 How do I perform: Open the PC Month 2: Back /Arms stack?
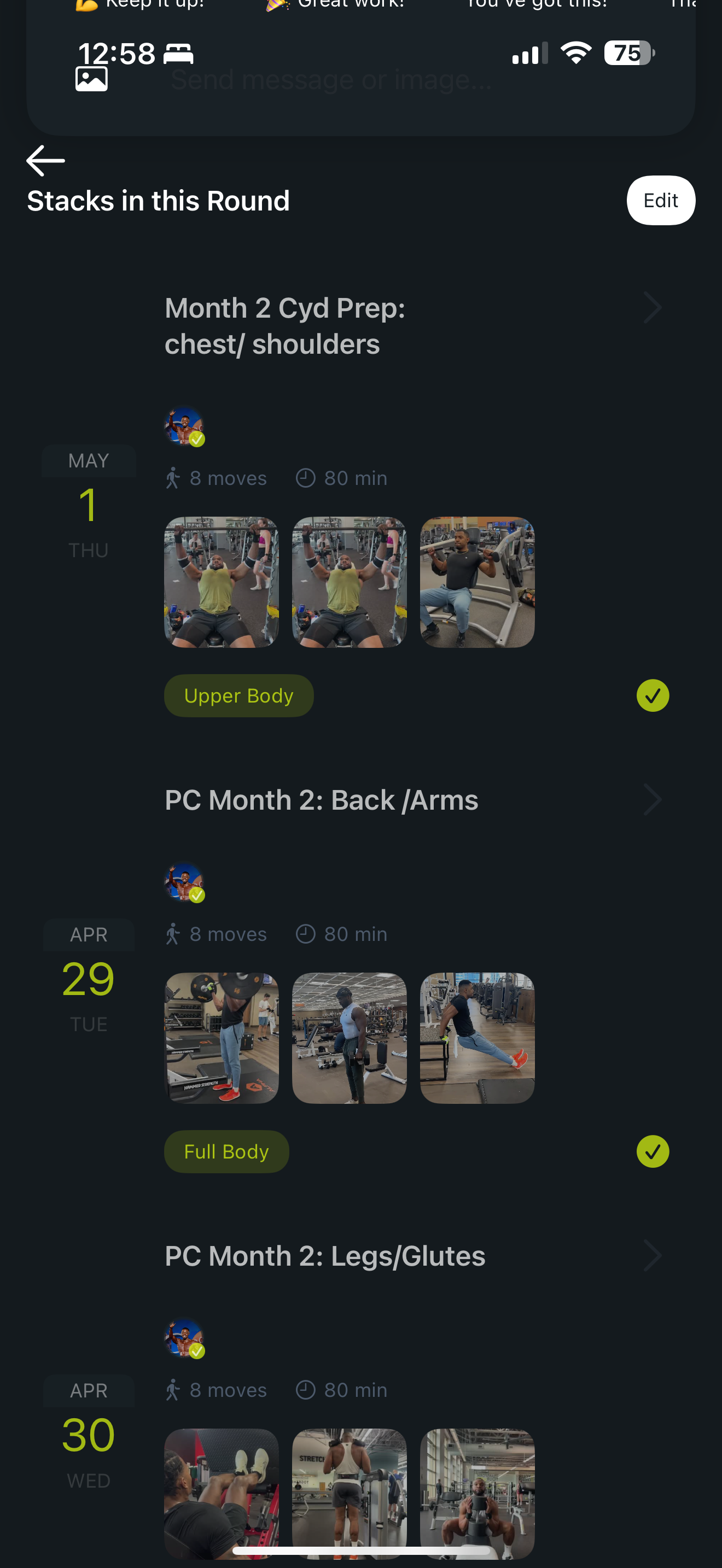pyautogui.click(x=321, y=800)
